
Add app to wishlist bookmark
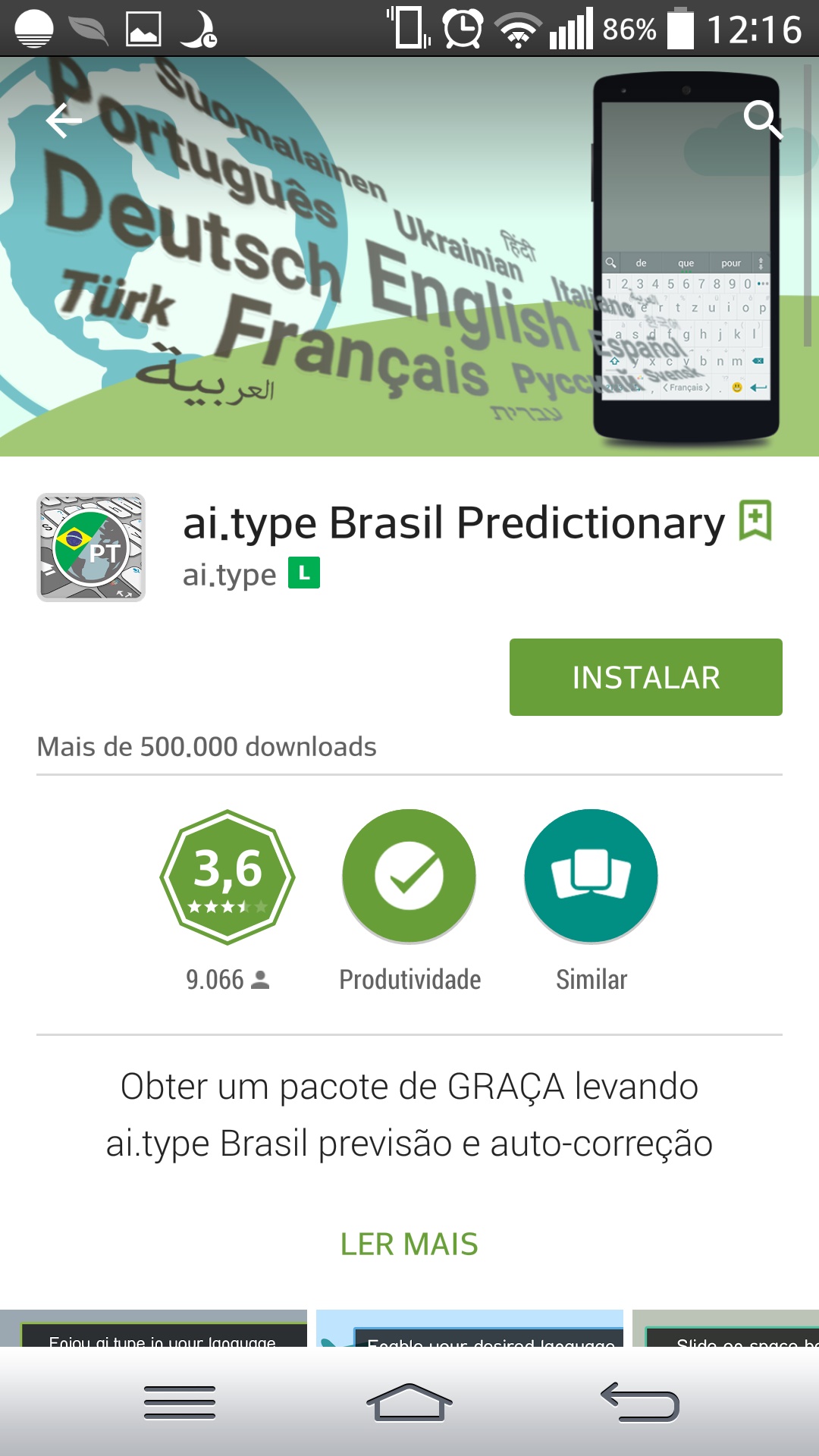click(755, 520)
